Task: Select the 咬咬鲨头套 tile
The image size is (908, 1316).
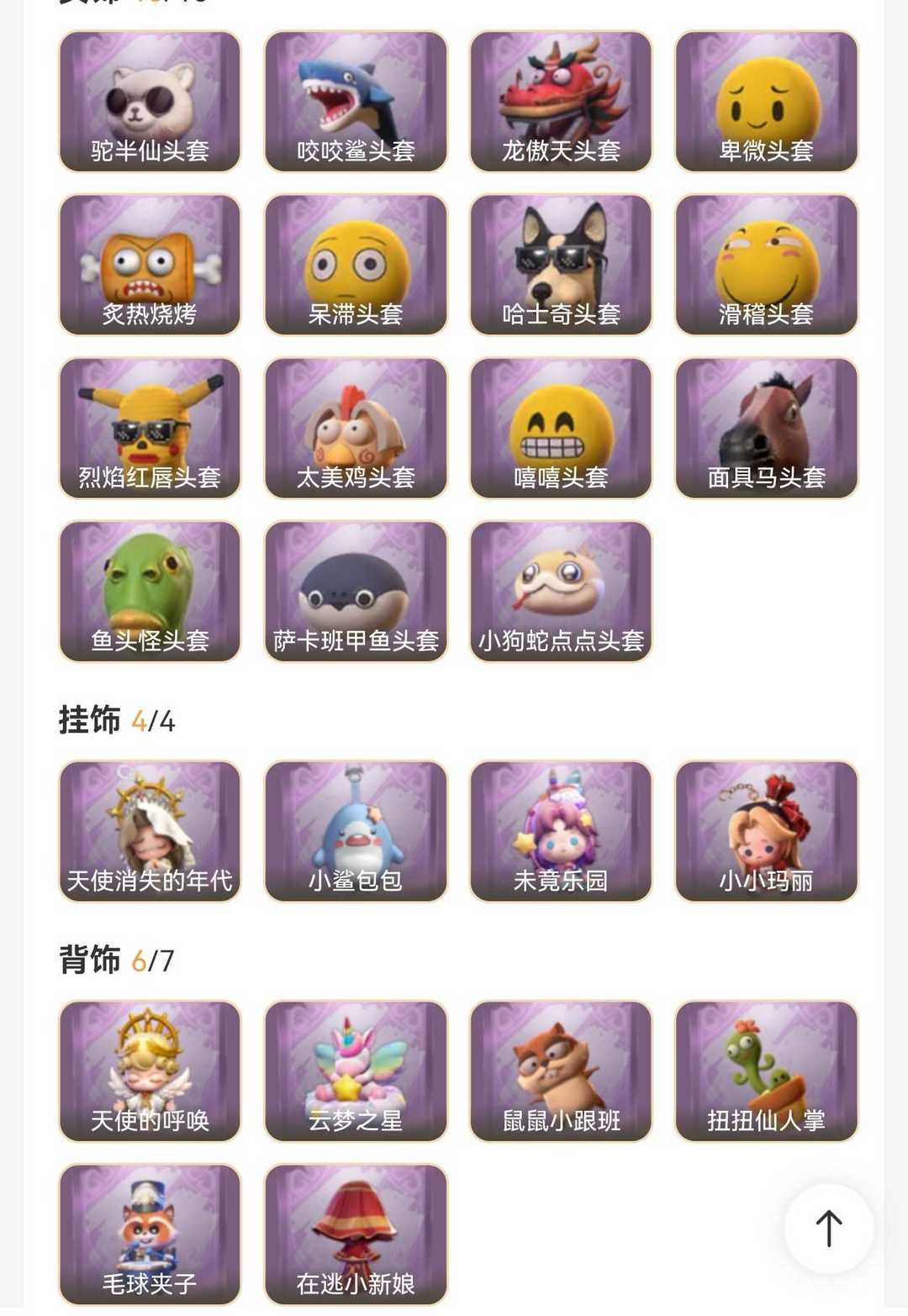Action: [356, 102]
